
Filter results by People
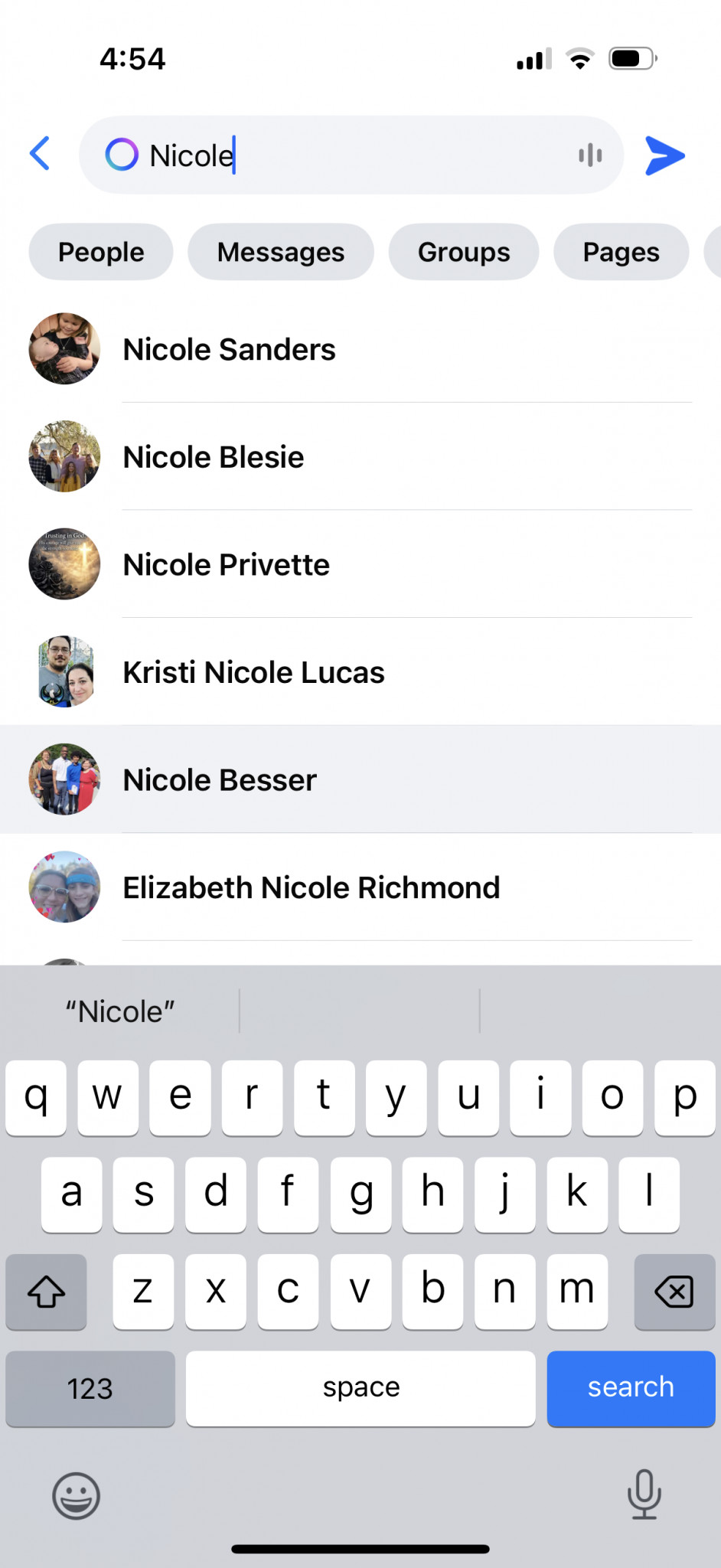tap(101, 252)
